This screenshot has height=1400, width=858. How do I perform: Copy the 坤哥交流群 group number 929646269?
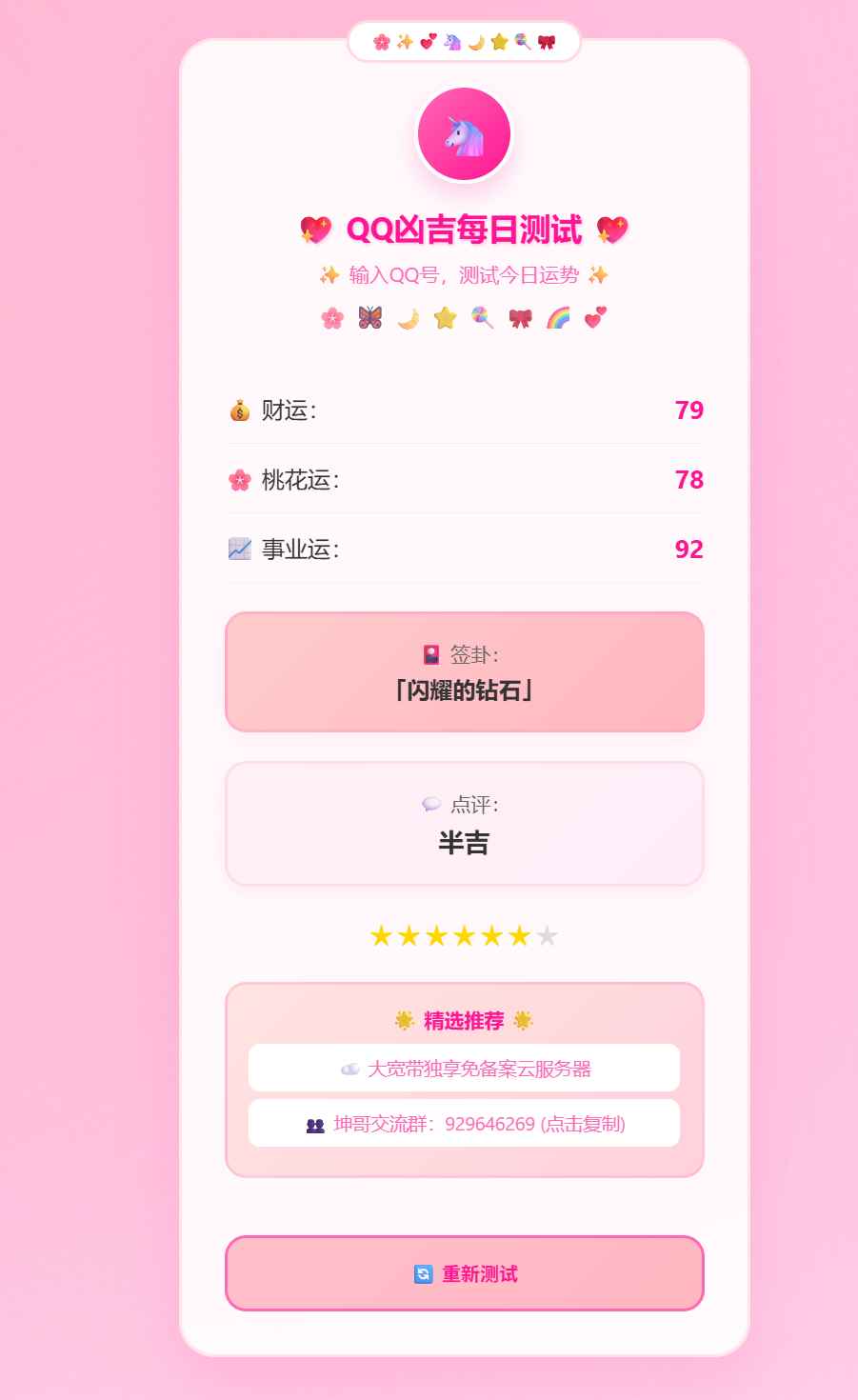click(x=465, y=1124)
